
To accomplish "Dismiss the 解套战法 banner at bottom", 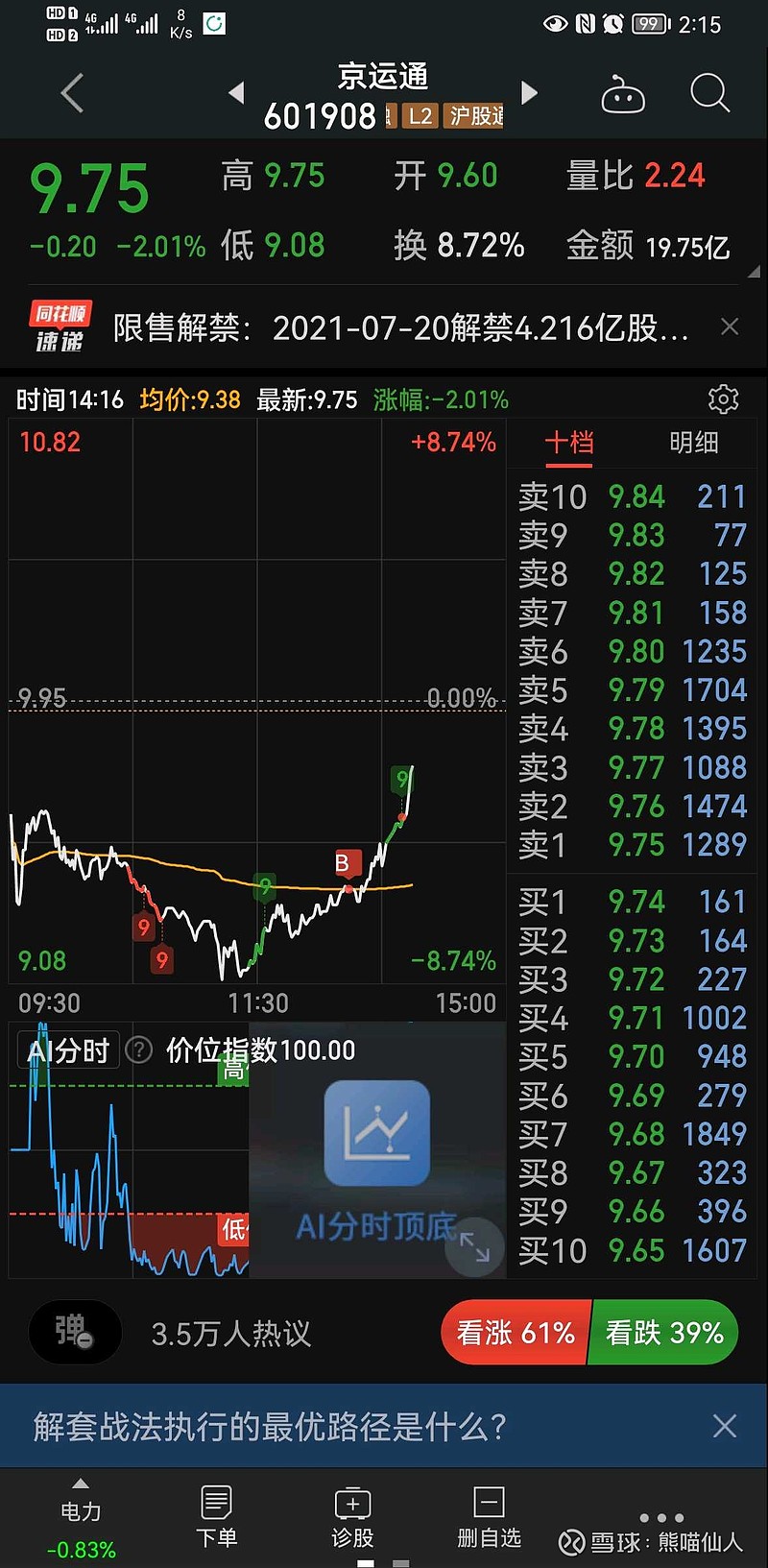I will [x=725, y=1426].
